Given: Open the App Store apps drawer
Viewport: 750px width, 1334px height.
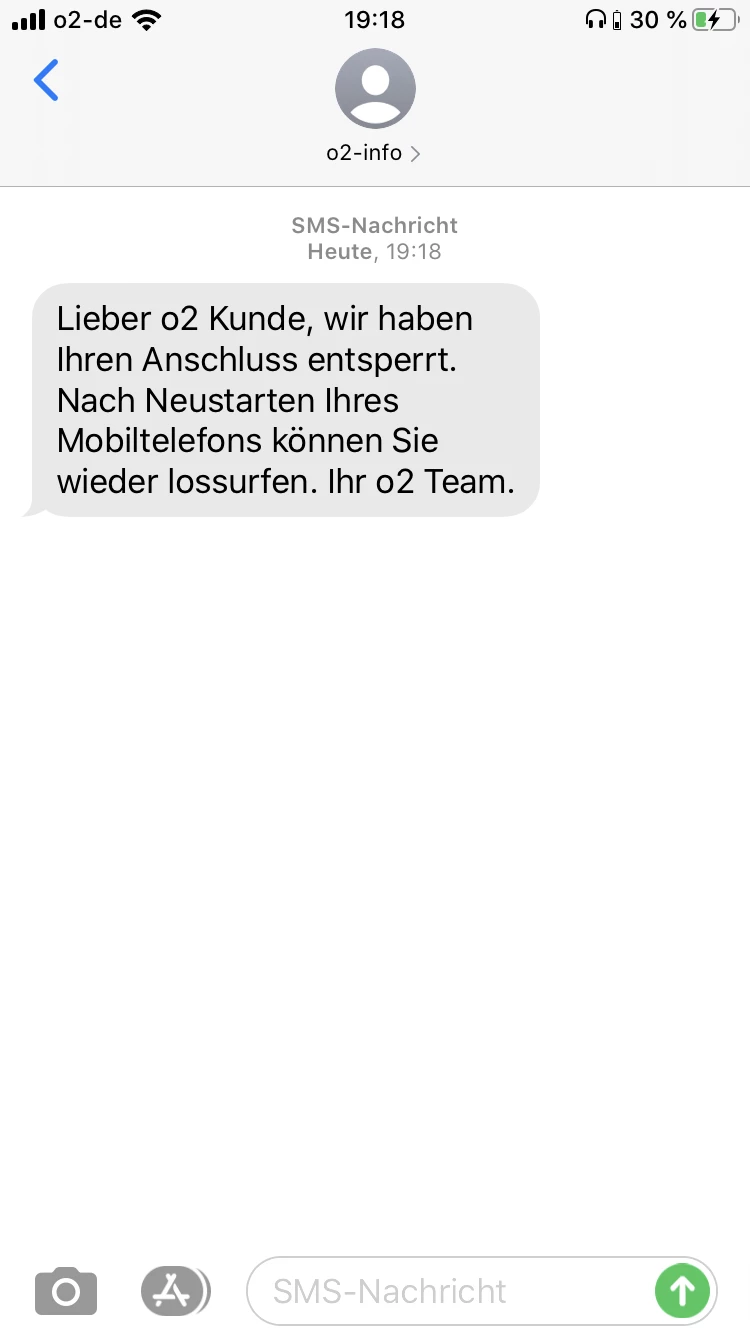Looking at the screenshot, I should tap(175, 1291).
